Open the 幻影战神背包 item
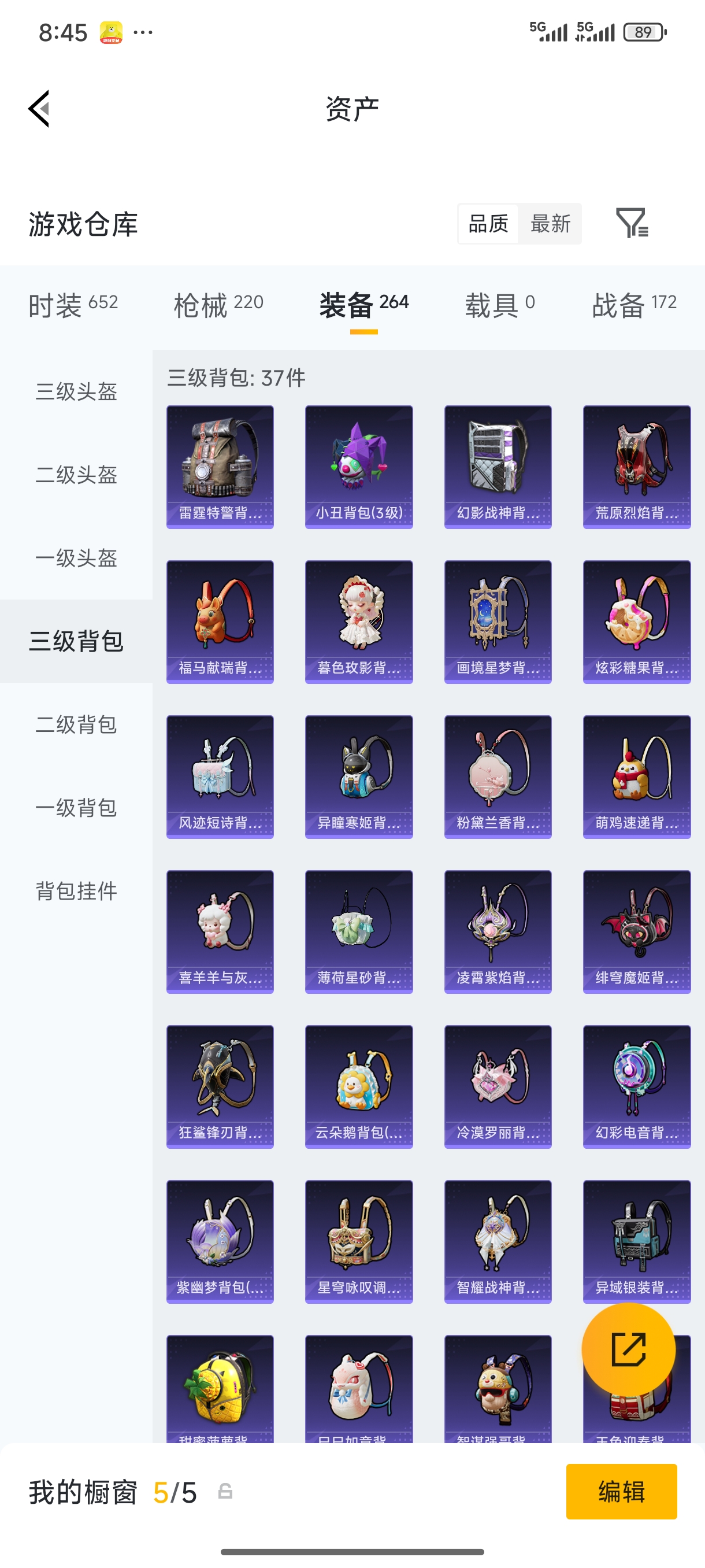Screen dimensions: 705x1568 497,465
